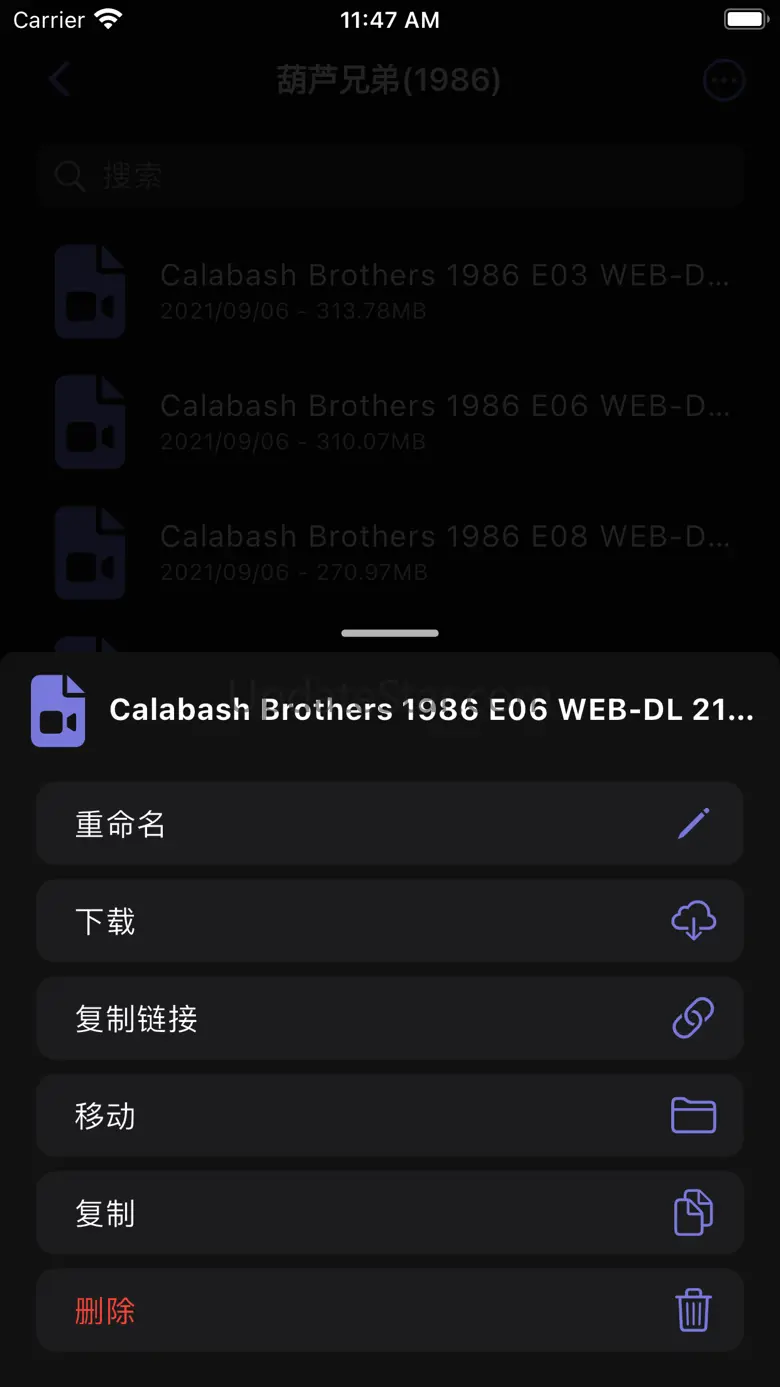Choose 复制链接 to copy the link
The image size is (780, 1387).
point(389,1018)
